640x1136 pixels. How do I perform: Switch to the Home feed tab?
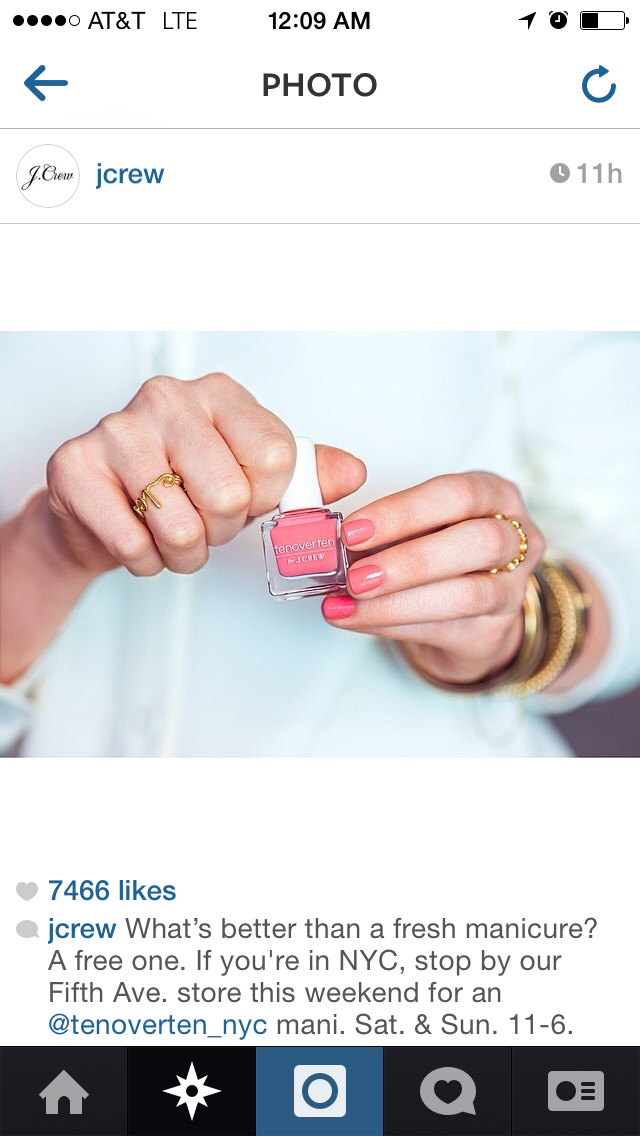(x=64, y=1091)
